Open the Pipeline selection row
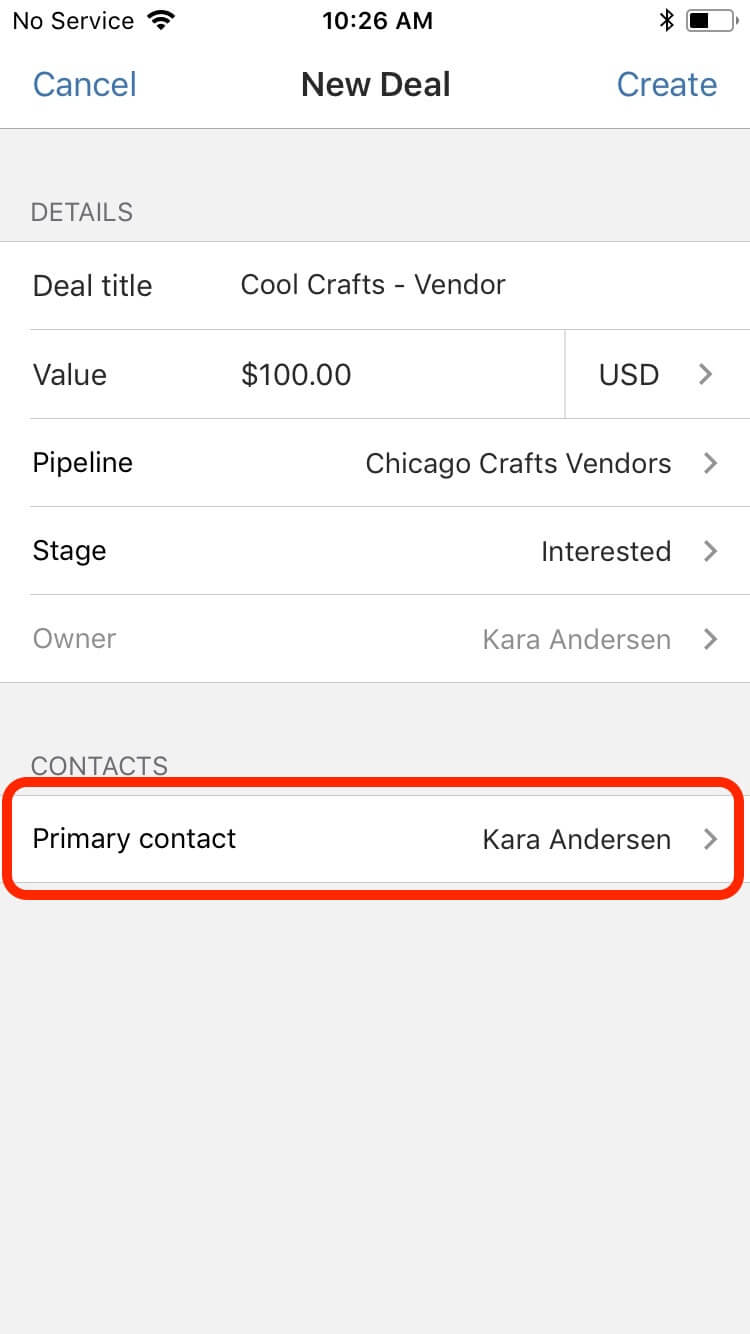 (x=375, y=463)
